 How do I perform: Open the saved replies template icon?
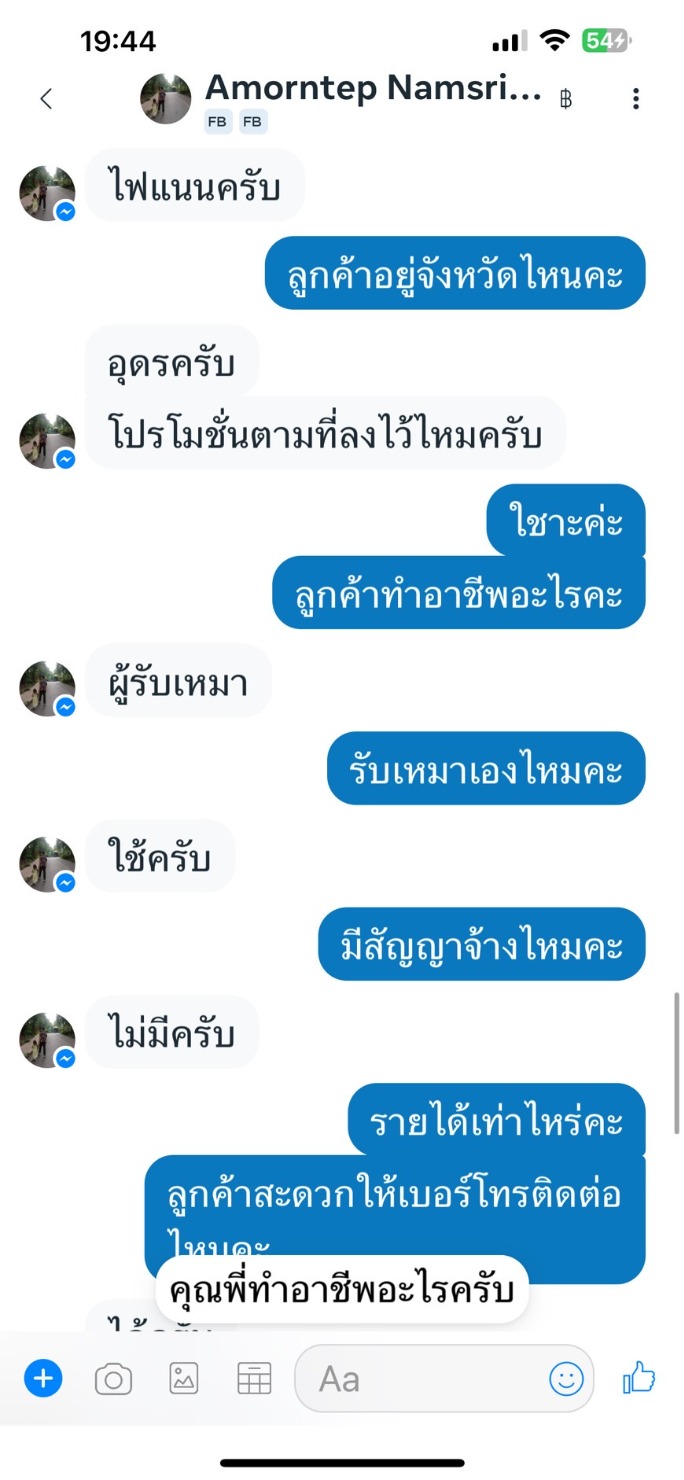pos(254,1379)
